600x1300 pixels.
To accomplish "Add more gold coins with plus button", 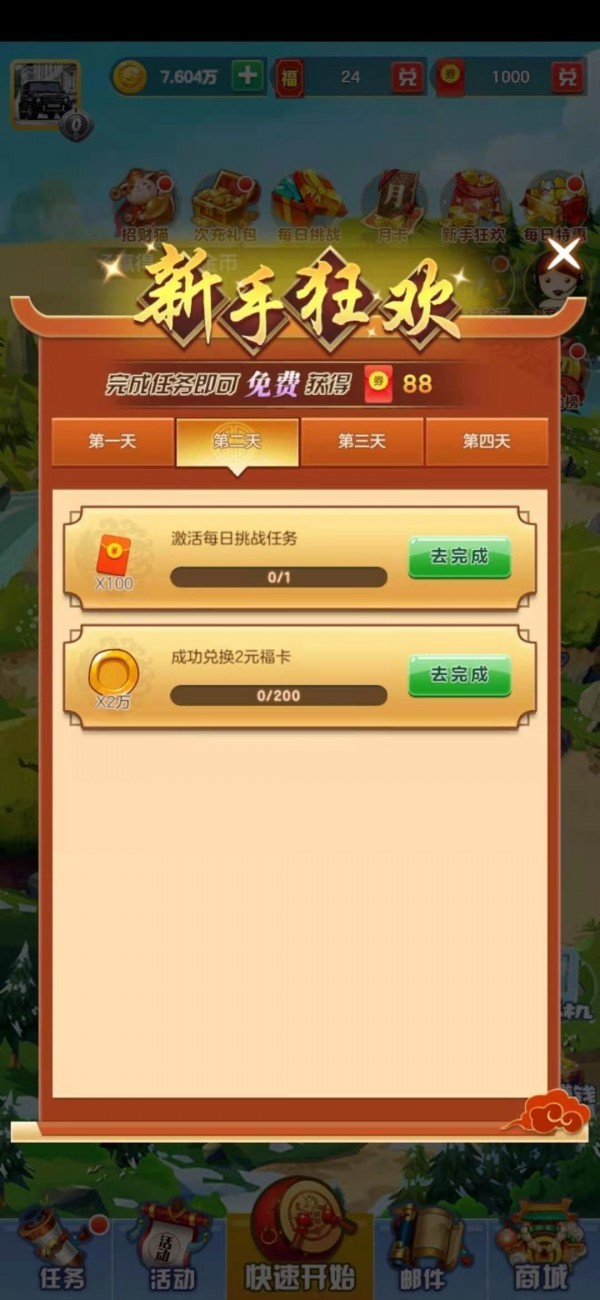I will [x=247, y=77].
